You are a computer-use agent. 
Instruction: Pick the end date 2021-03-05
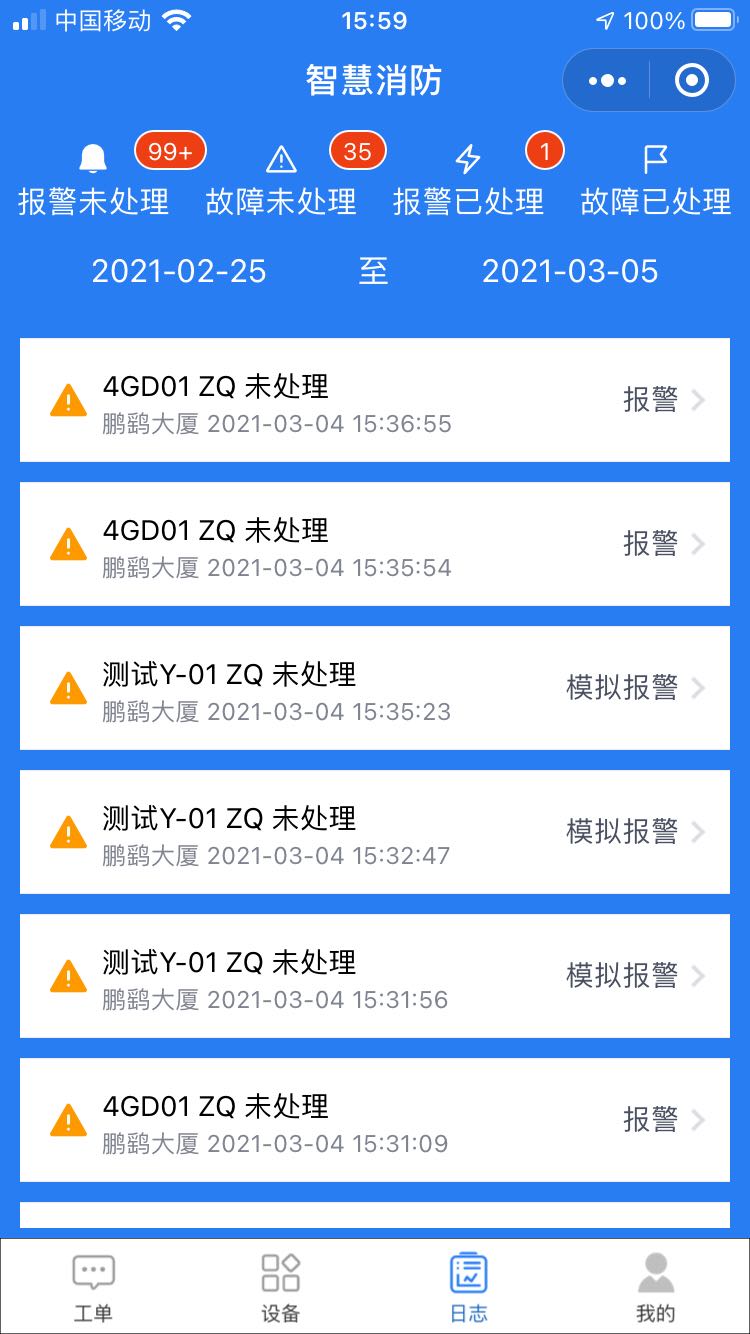pos(570,271)
